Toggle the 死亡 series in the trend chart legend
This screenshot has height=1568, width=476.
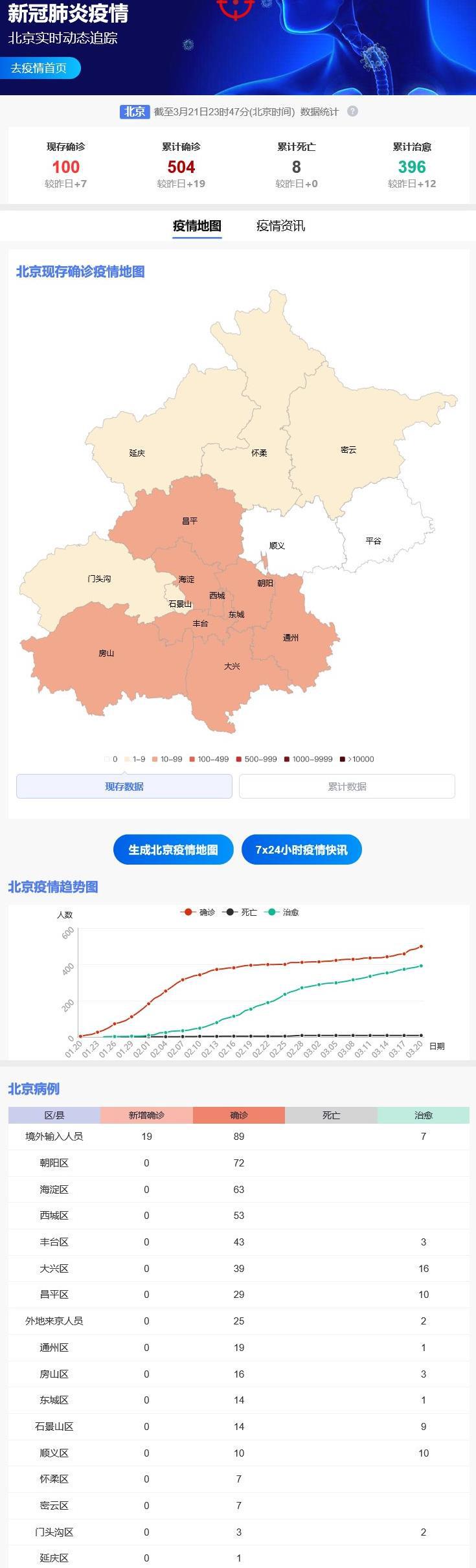point(240,912)
